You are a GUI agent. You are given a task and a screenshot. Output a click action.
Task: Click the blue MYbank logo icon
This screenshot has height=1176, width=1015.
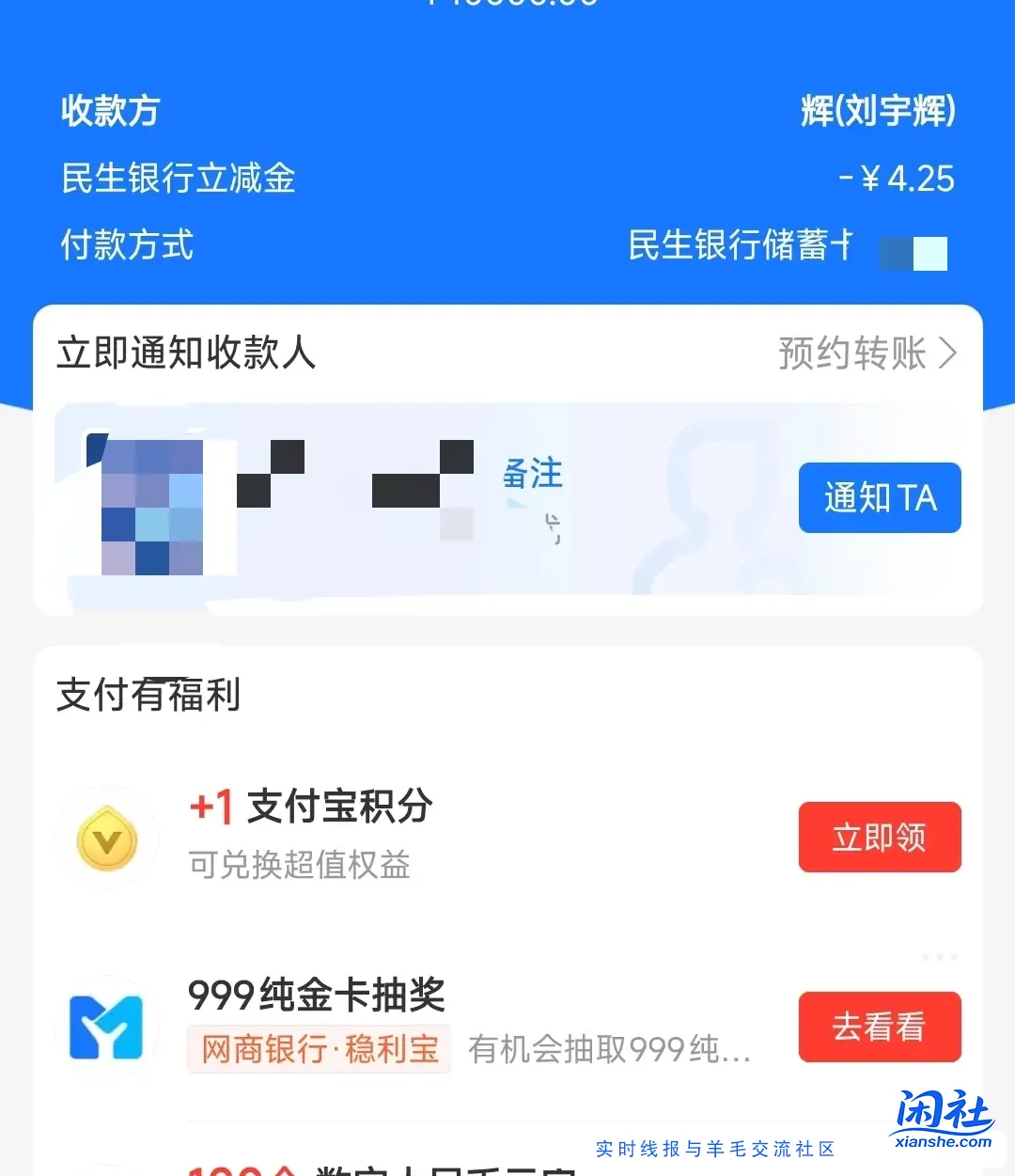[108, 1027]
